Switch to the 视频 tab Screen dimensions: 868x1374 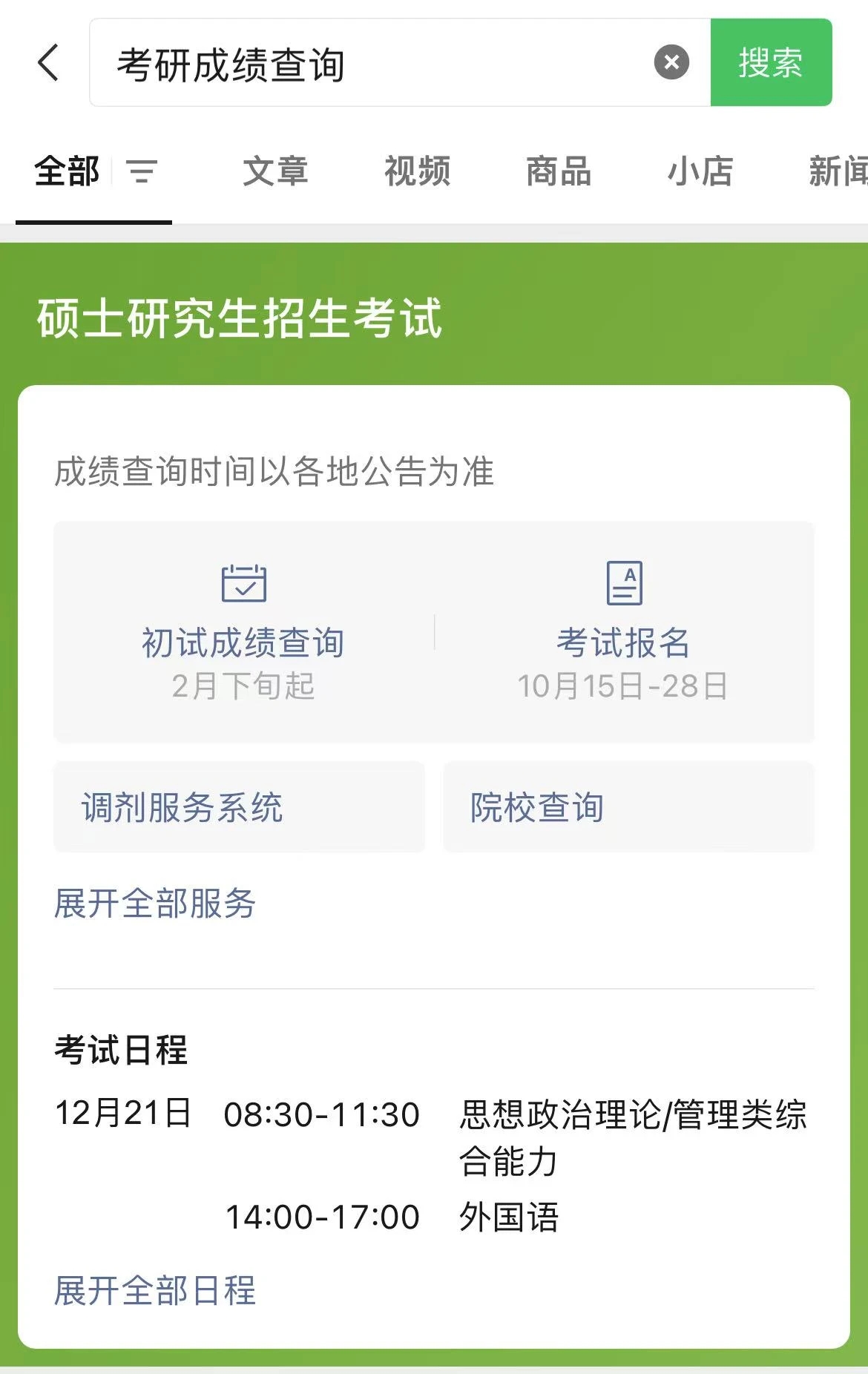click(417, 172)
